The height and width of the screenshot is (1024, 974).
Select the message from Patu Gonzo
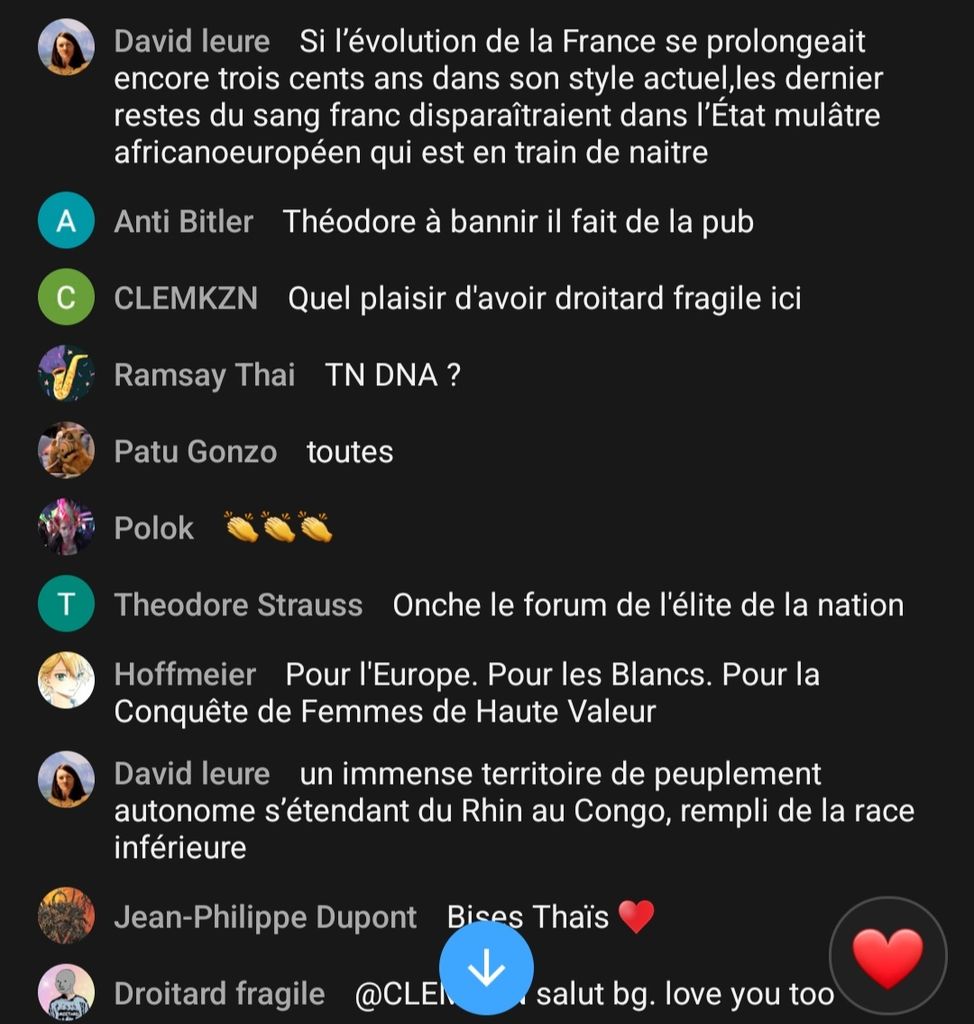pyautogui.click(x=349, y=451)
